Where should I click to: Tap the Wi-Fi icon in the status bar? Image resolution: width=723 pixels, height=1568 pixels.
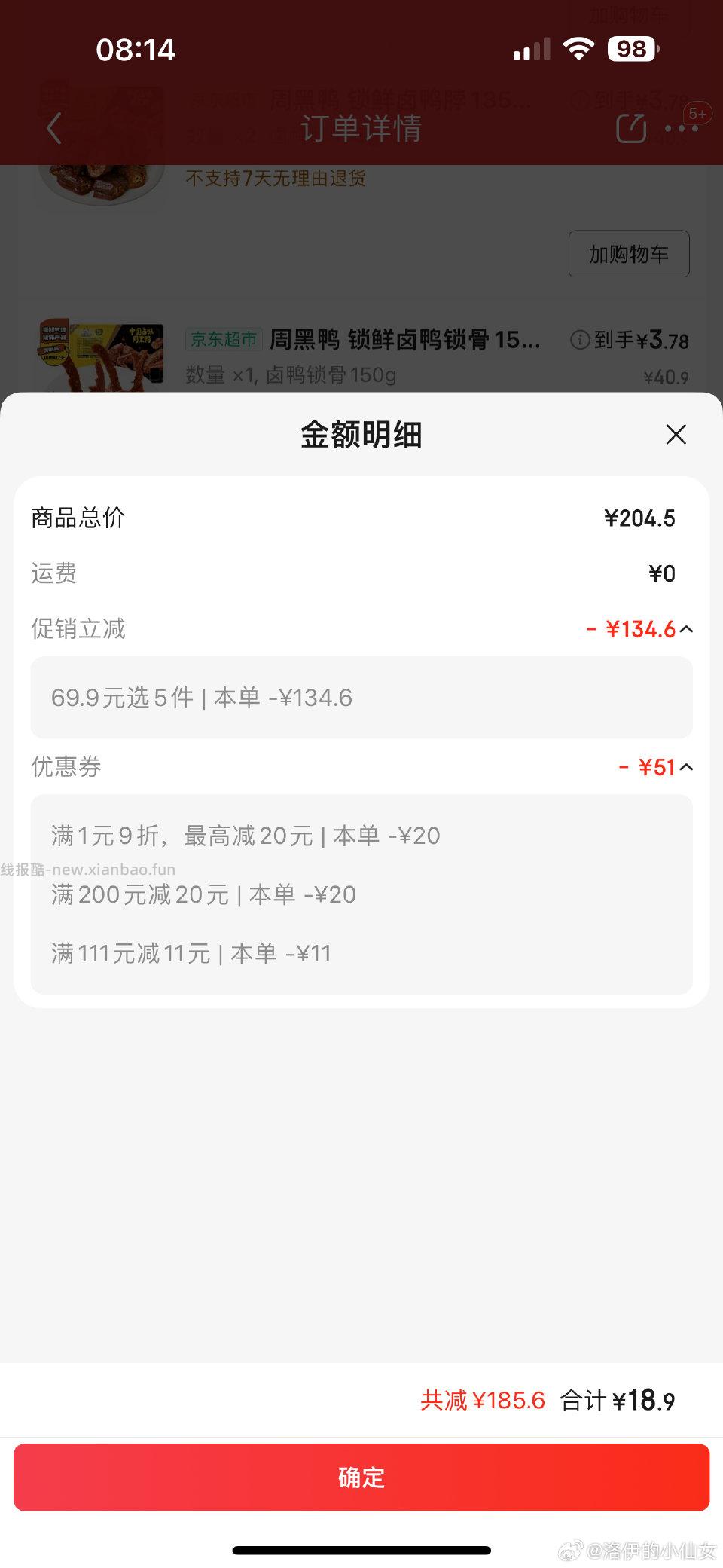tap(579, 50)
